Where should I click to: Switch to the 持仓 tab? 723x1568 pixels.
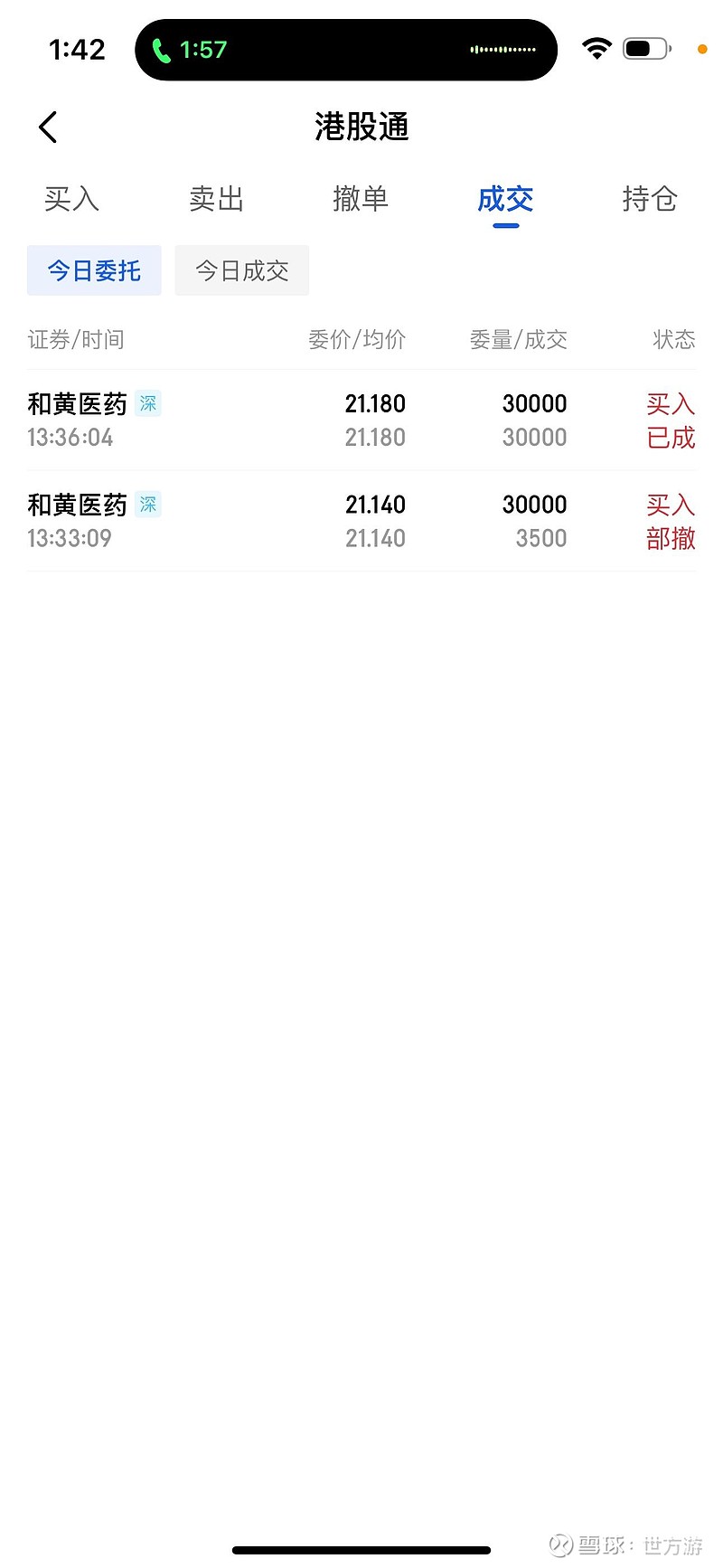click(x=650, y=200)
